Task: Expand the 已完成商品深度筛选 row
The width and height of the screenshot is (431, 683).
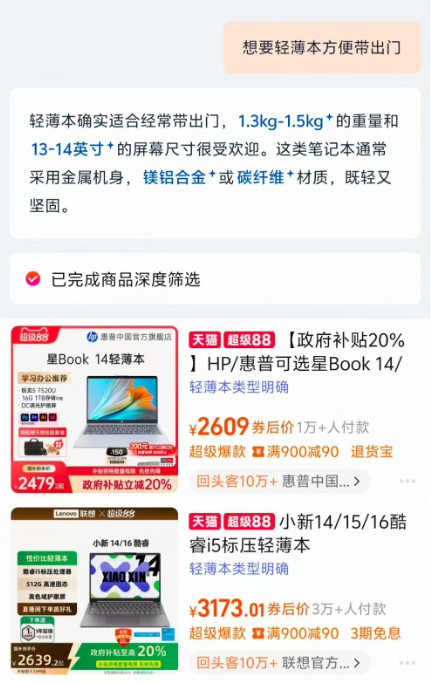Action: click(215, 279)
